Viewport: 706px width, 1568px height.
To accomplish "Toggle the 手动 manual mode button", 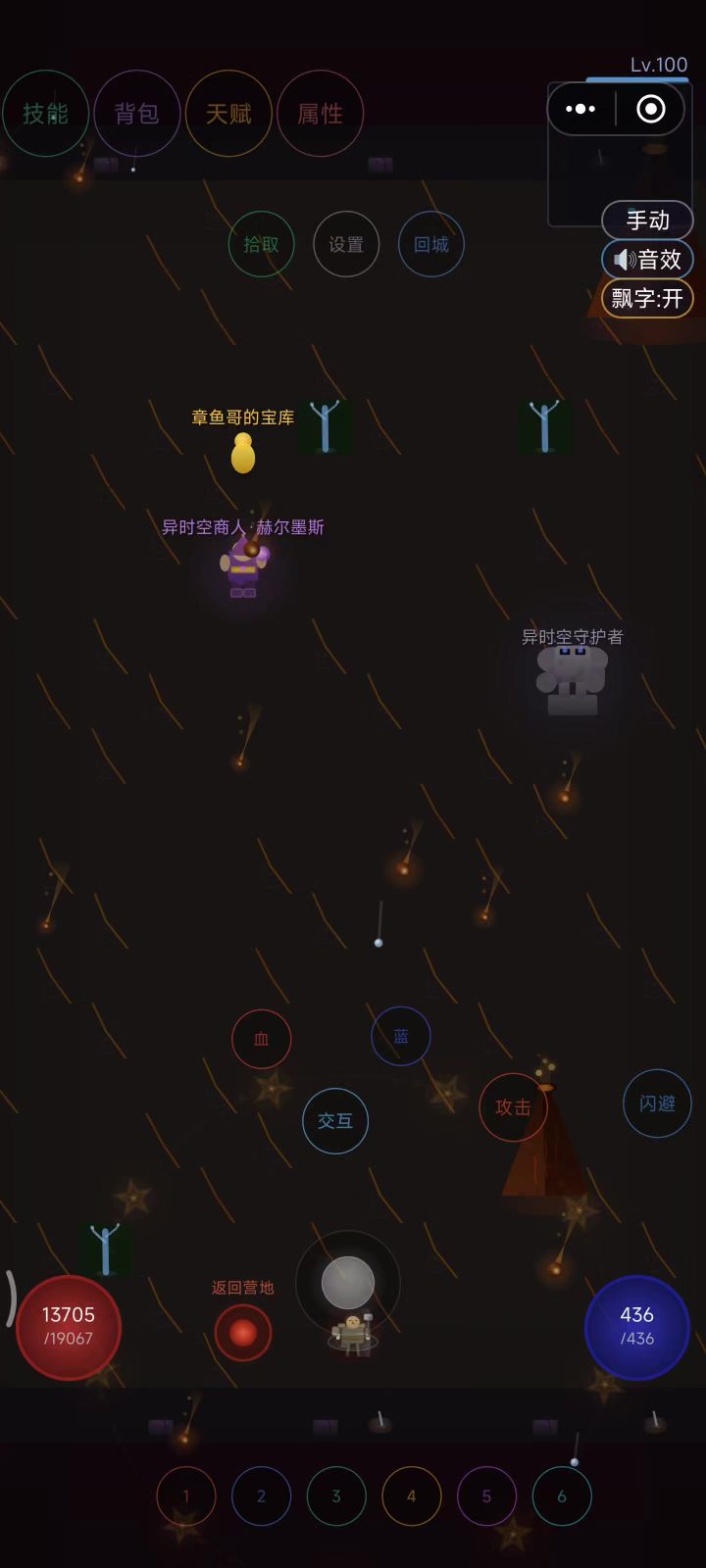I will point(648,220).
